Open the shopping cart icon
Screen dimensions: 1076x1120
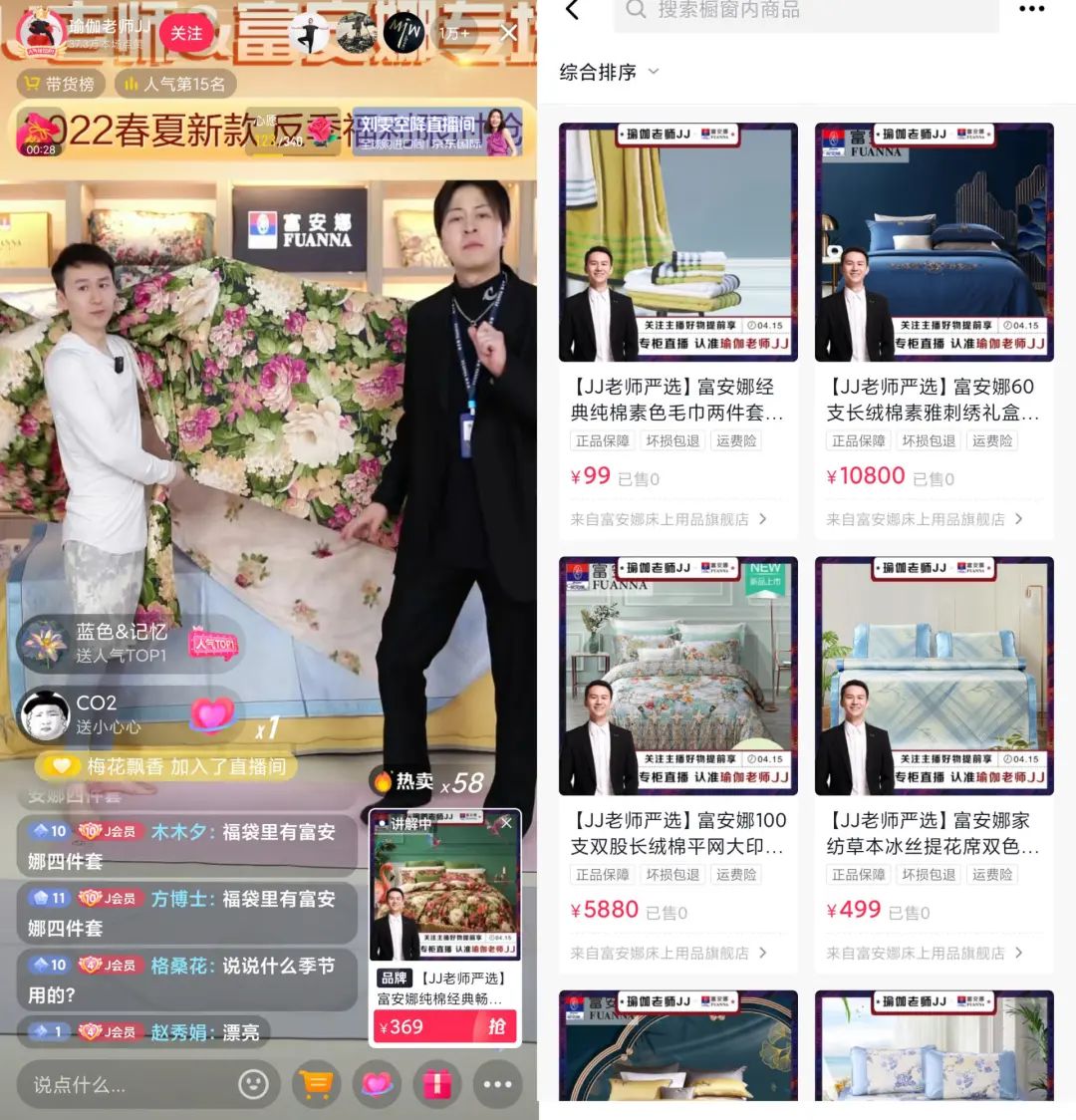coord(316,1084)
